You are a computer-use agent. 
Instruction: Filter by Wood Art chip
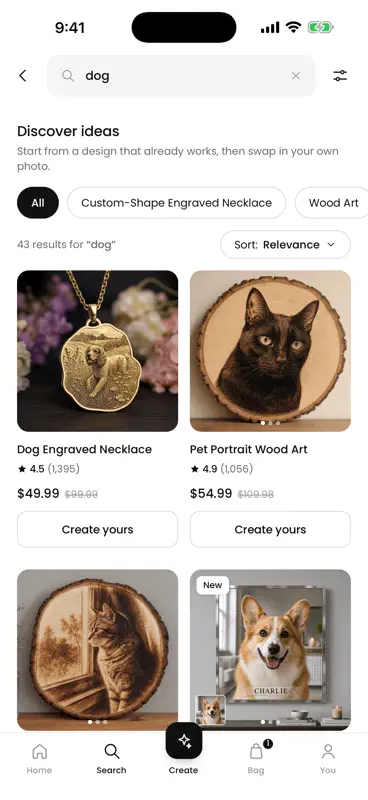(333, 203)
